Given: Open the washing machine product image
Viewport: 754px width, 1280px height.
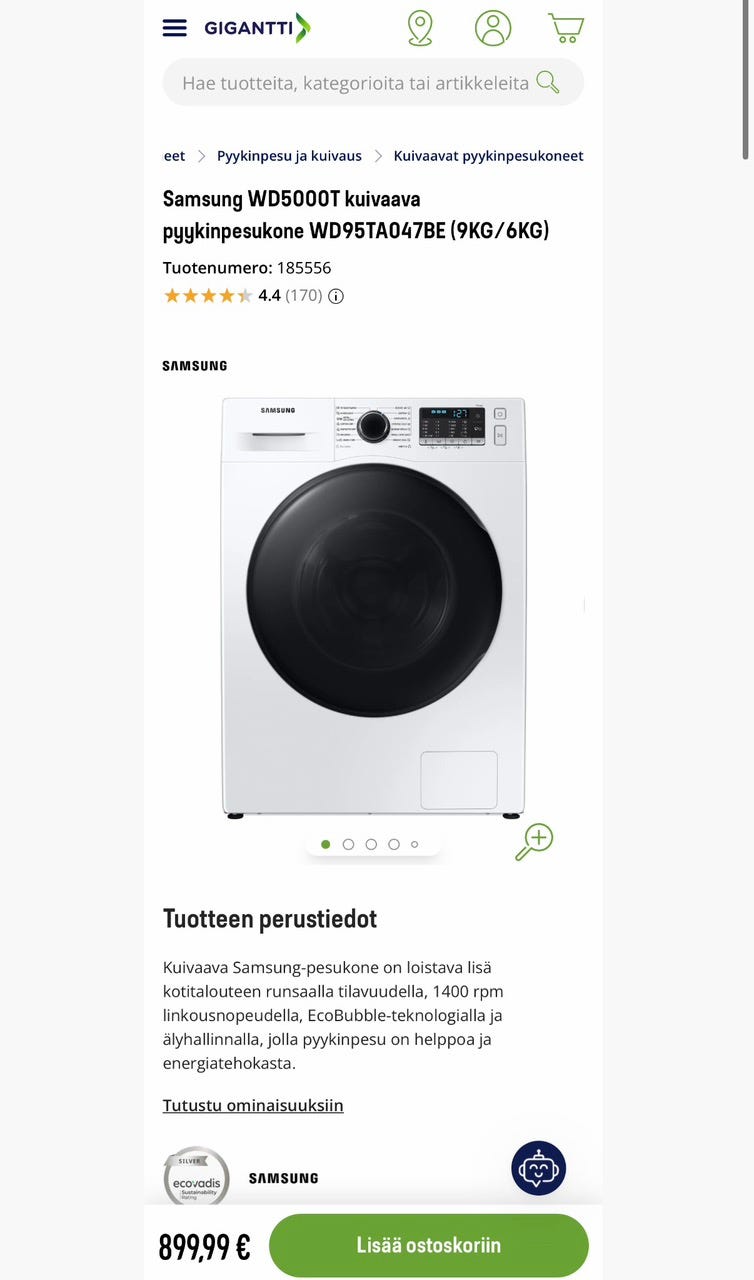Looking at the screenshot, I should (373, 608).
